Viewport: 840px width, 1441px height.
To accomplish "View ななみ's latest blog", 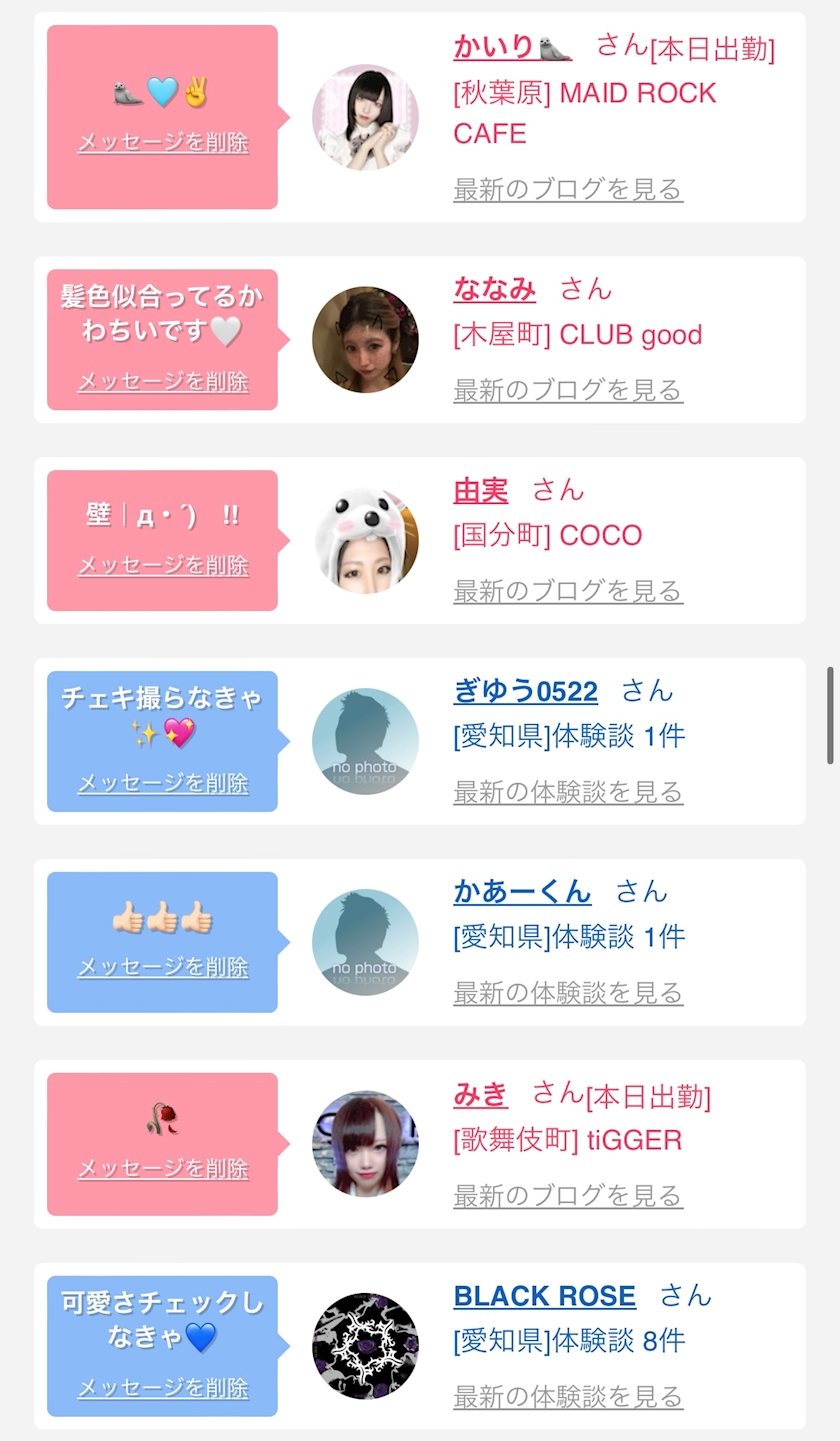I will [568, 390].
